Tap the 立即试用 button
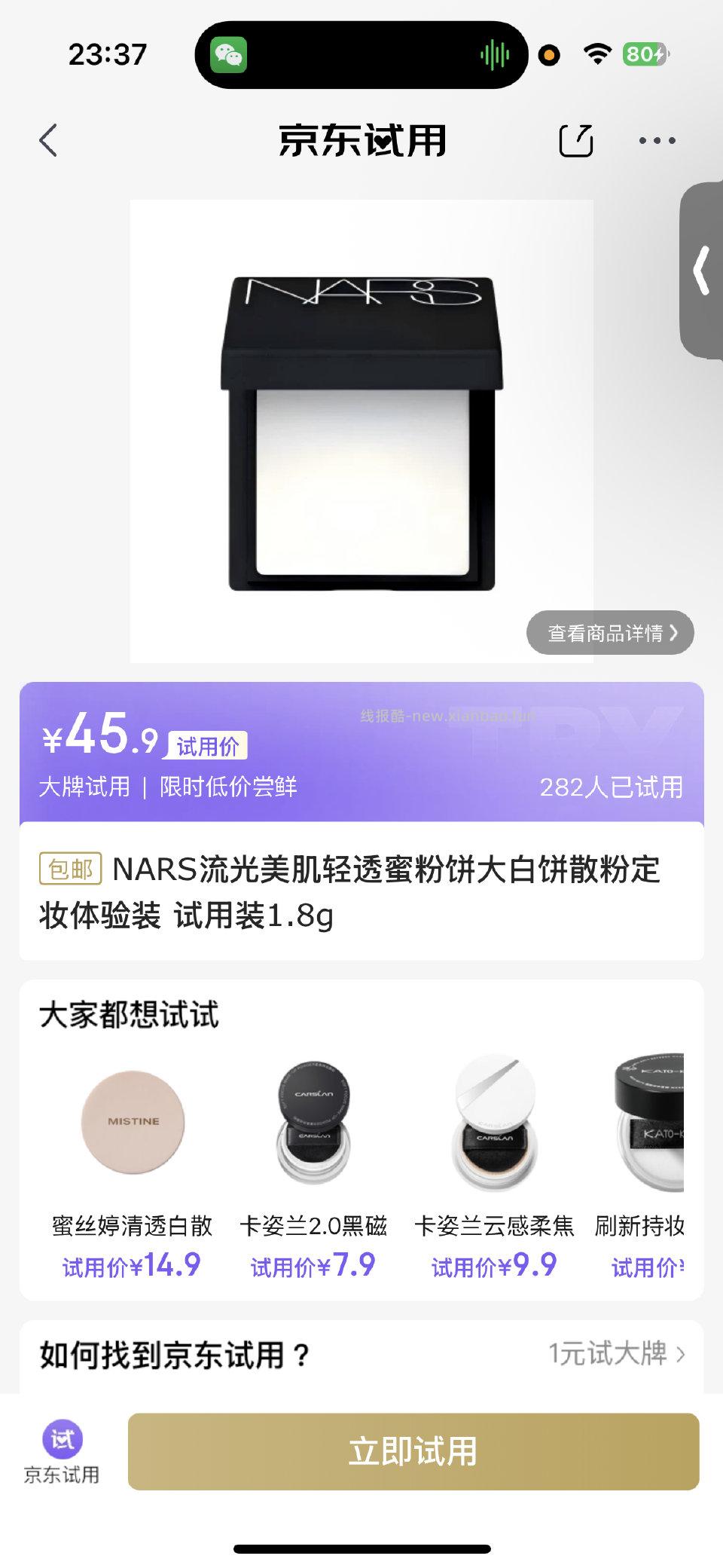 [417, 1454]
